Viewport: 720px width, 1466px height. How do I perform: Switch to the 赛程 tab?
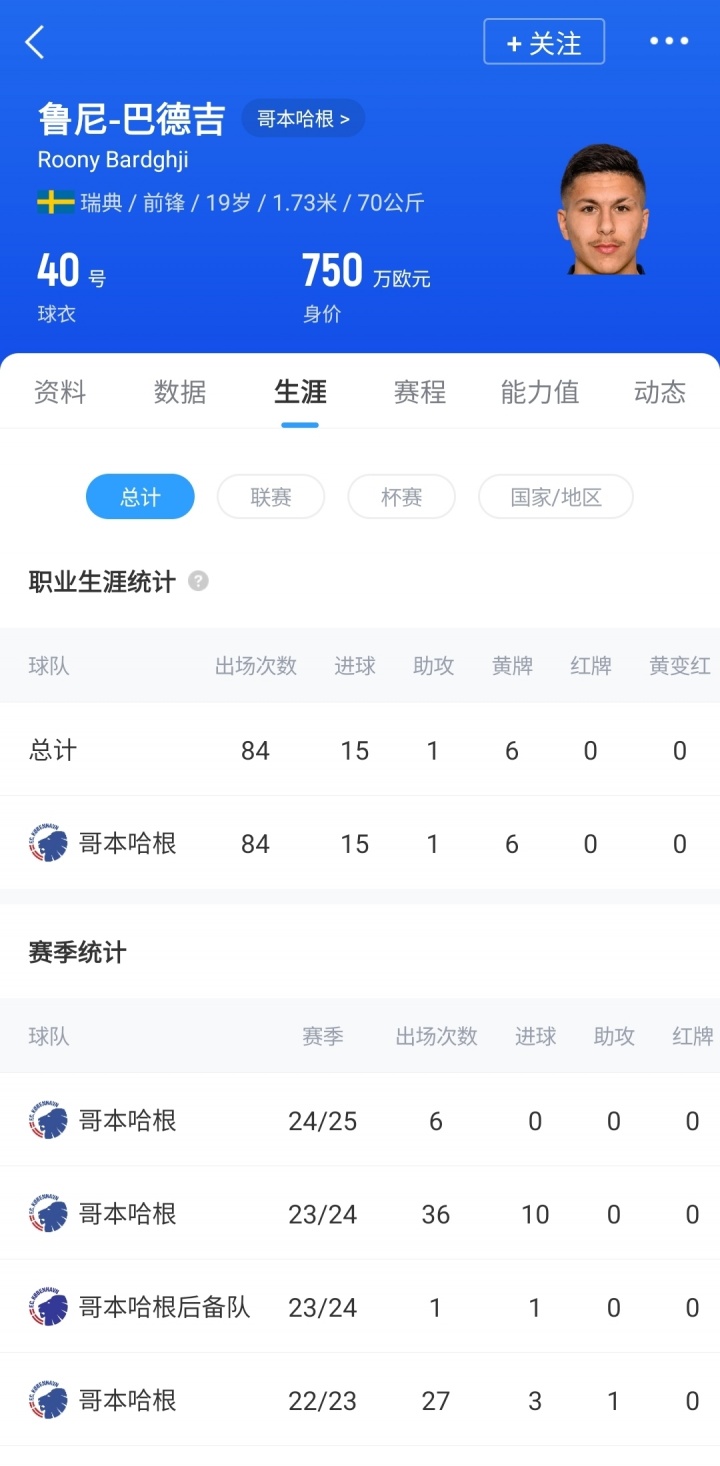420,392
